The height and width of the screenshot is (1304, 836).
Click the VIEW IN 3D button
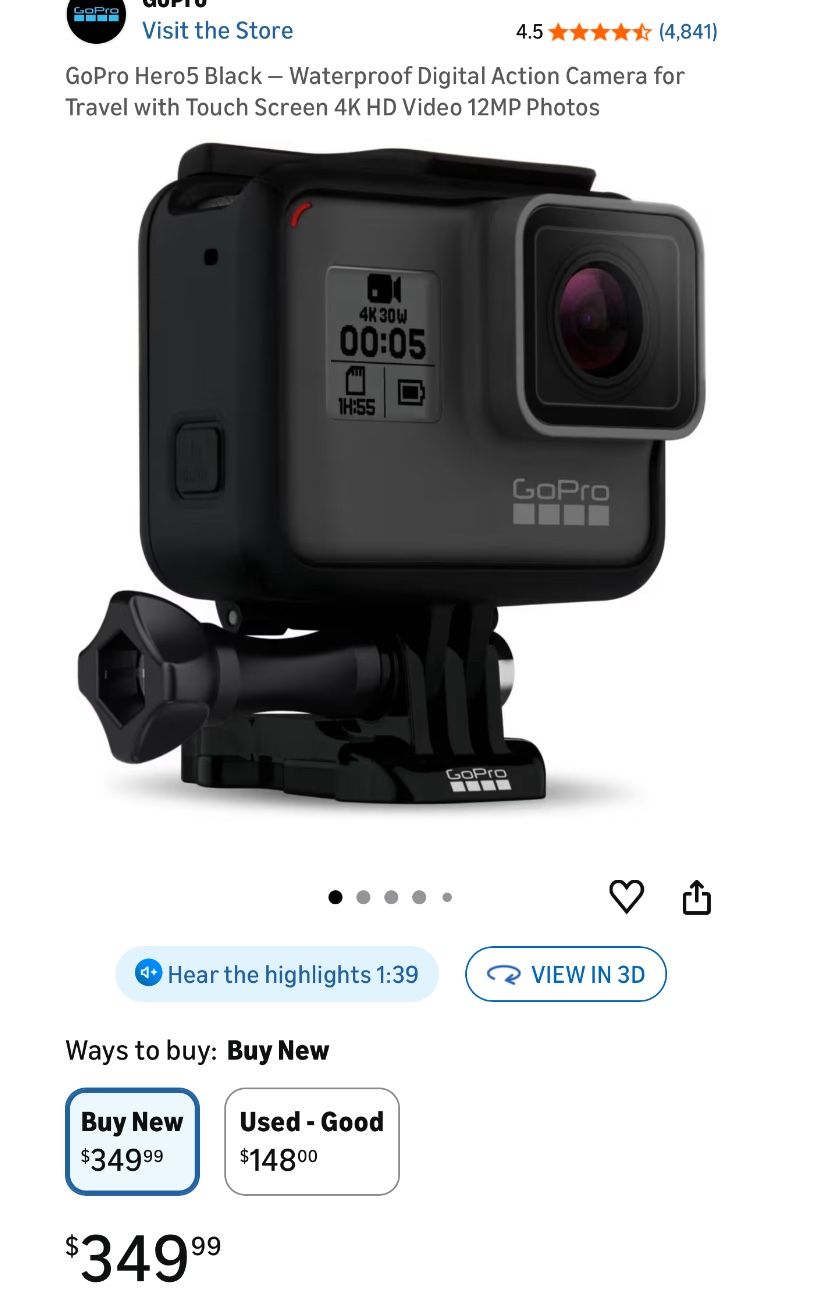click(x=566, y=973)
